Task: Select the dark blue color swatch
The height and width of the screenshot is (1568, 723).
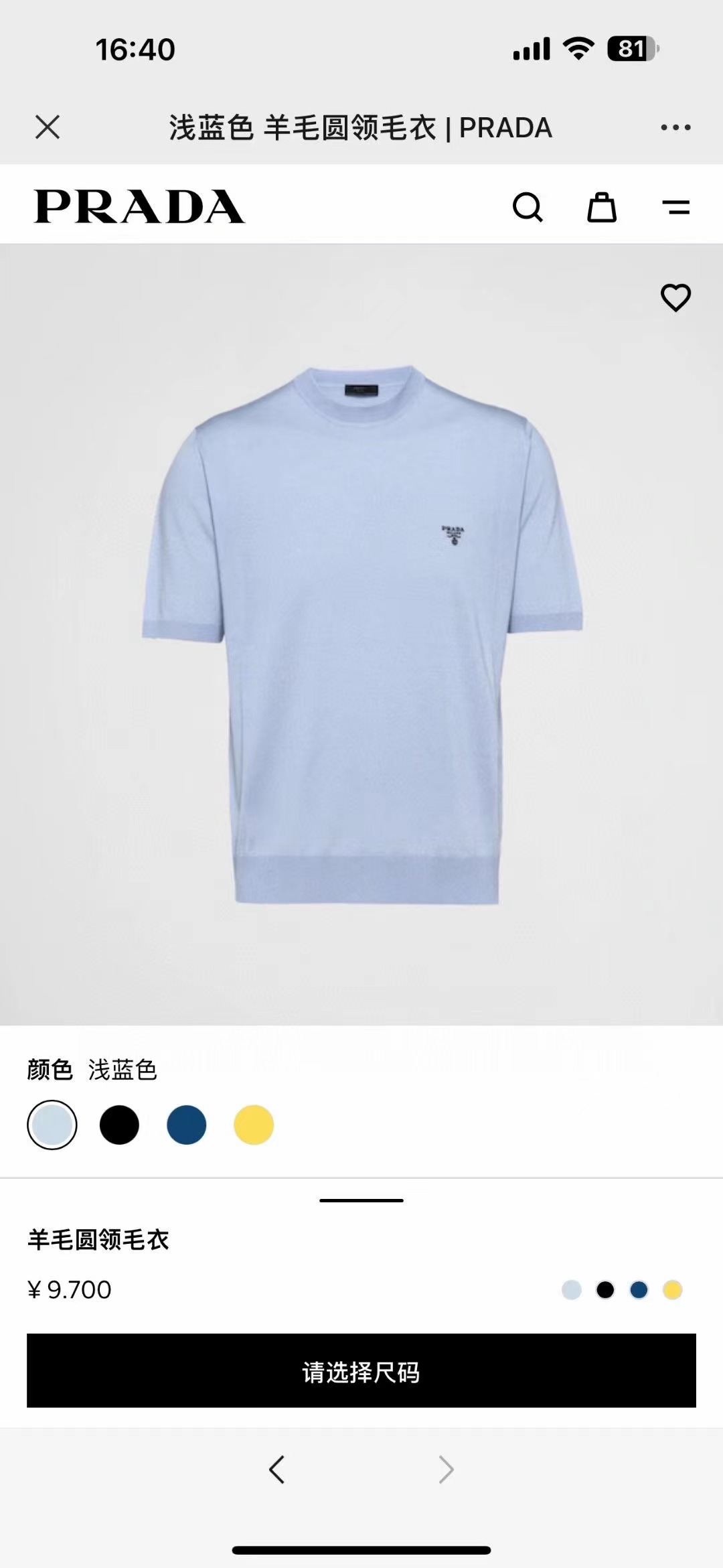Action: (186, 1125)
